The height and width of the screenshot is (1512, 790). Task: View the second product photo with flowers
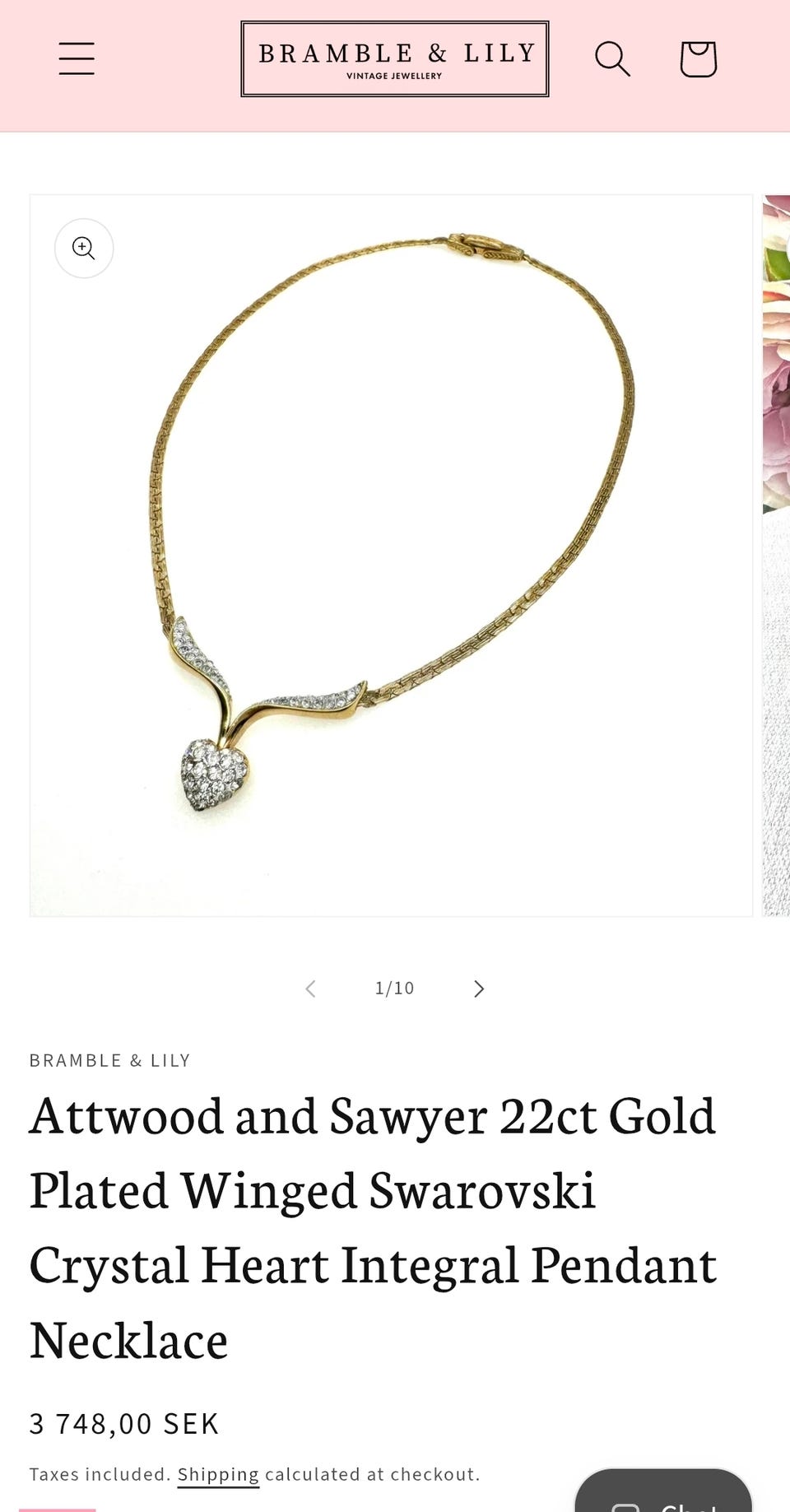(776, 555)
